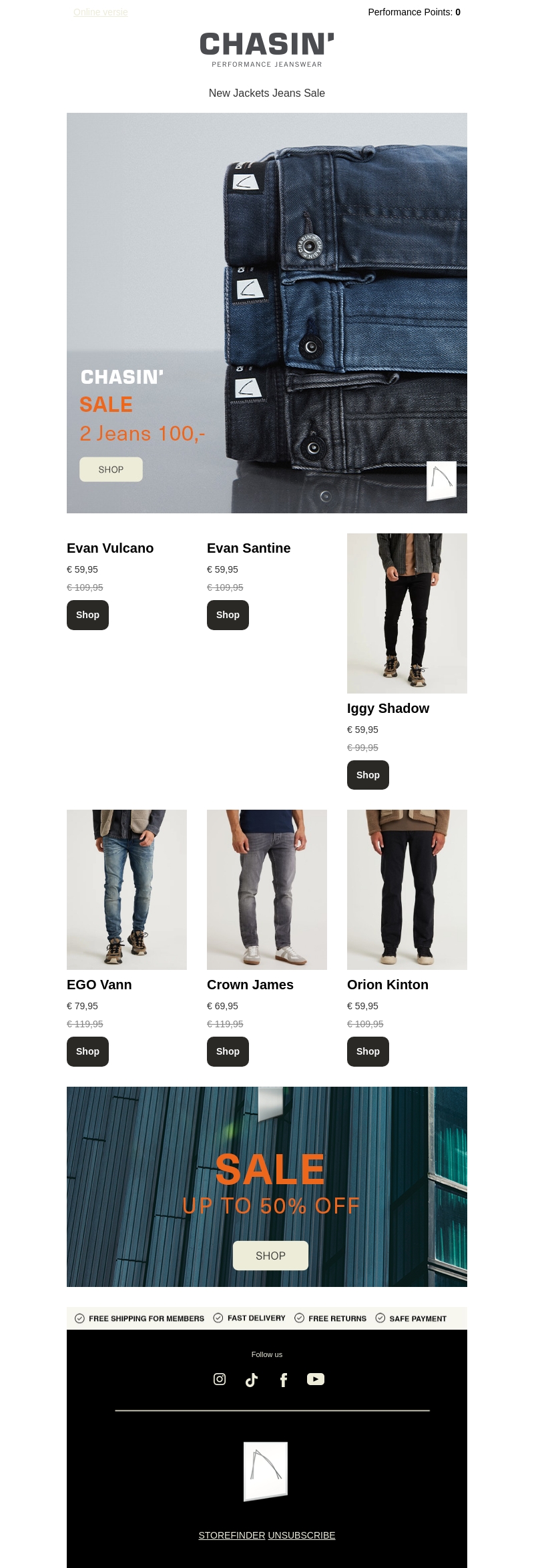Open Chasin' on Instagram
Image resolution: width=534 pixels, height=1568 pixels.
click(x=220, y=1379)
